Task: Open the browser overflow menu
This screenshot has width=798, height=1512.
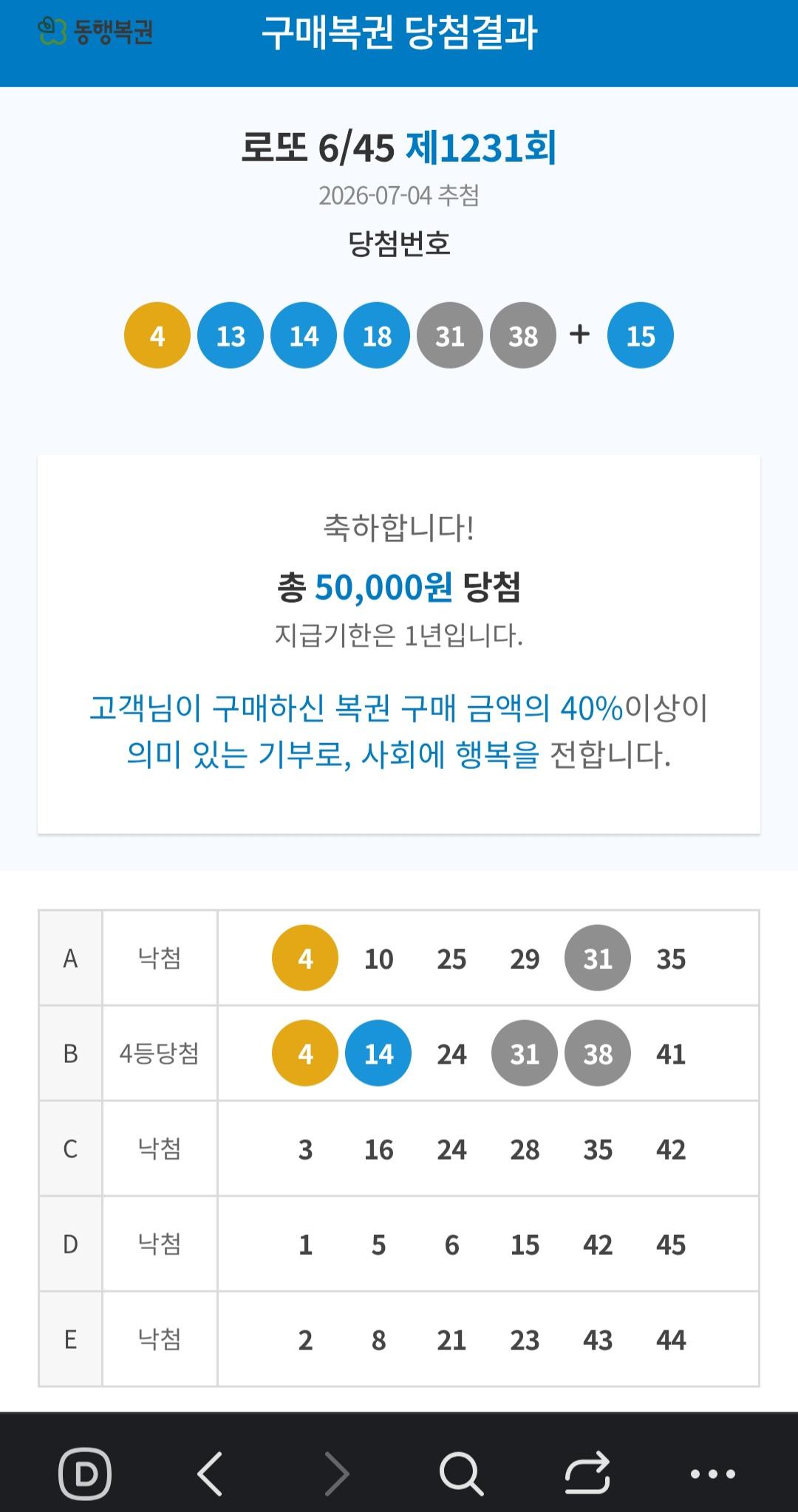Action: tap(713, 1474)
